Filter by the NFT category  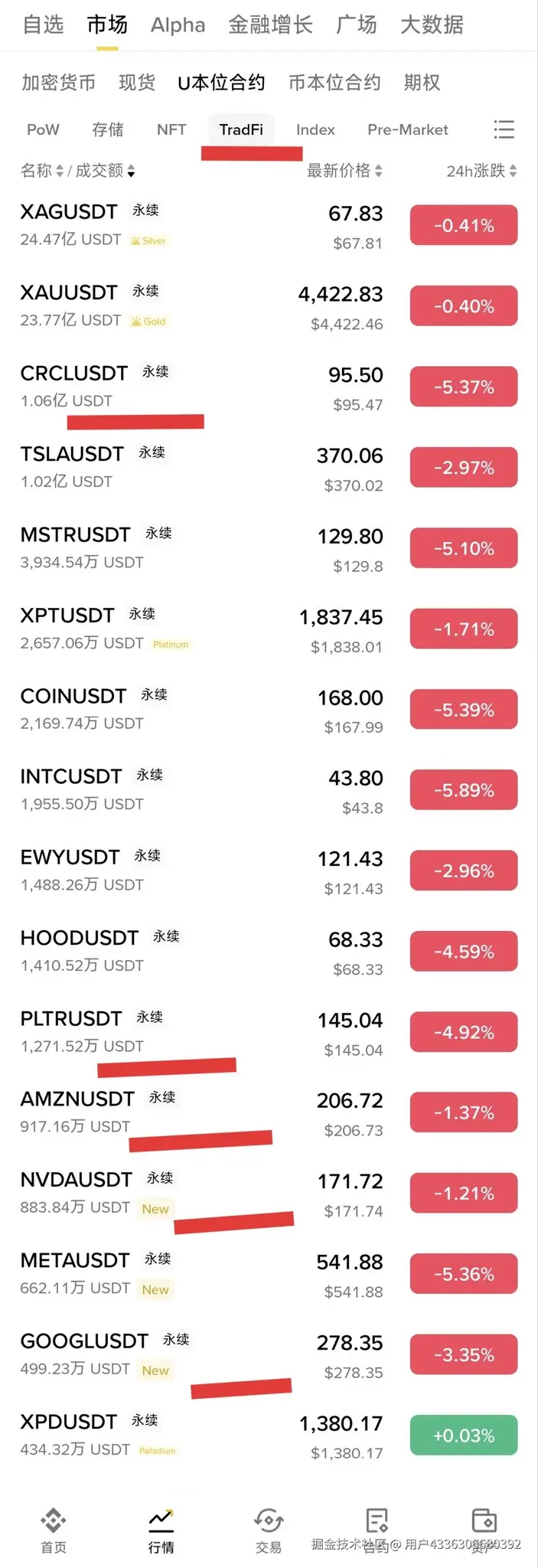click(x=171, y=129)
